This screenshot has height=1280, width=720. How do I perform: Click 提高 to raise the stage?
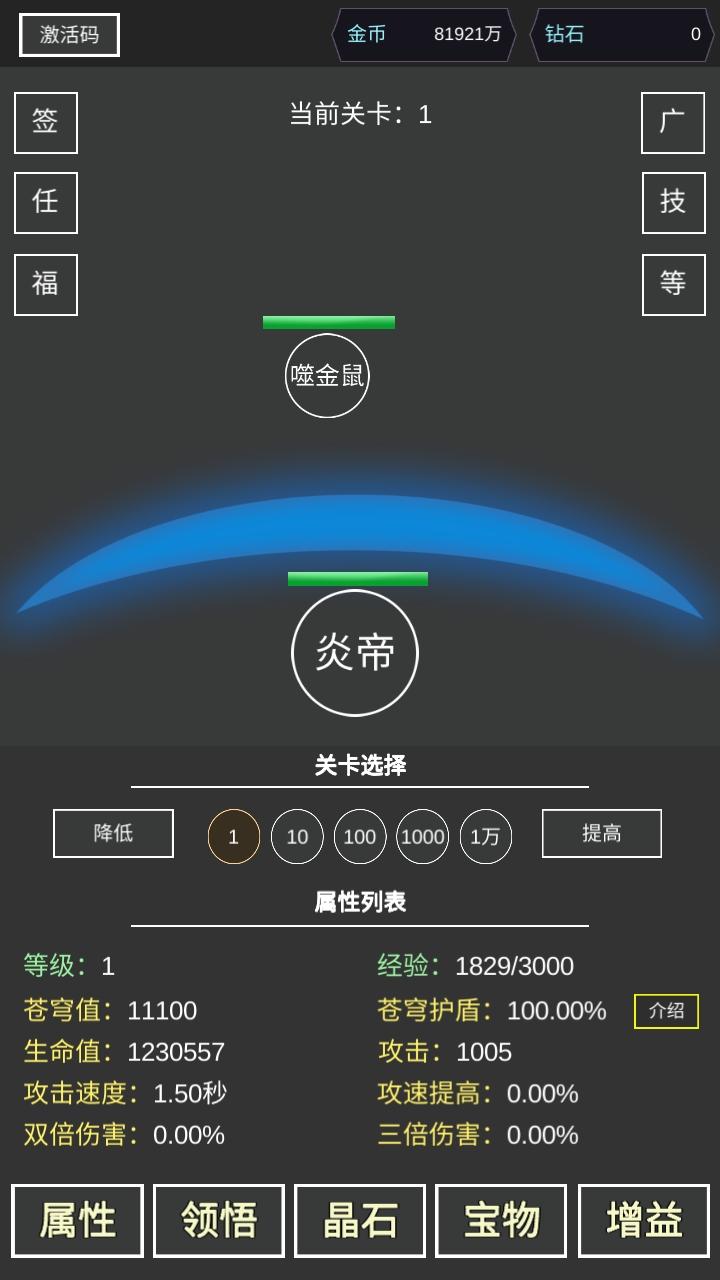(601, 833)
